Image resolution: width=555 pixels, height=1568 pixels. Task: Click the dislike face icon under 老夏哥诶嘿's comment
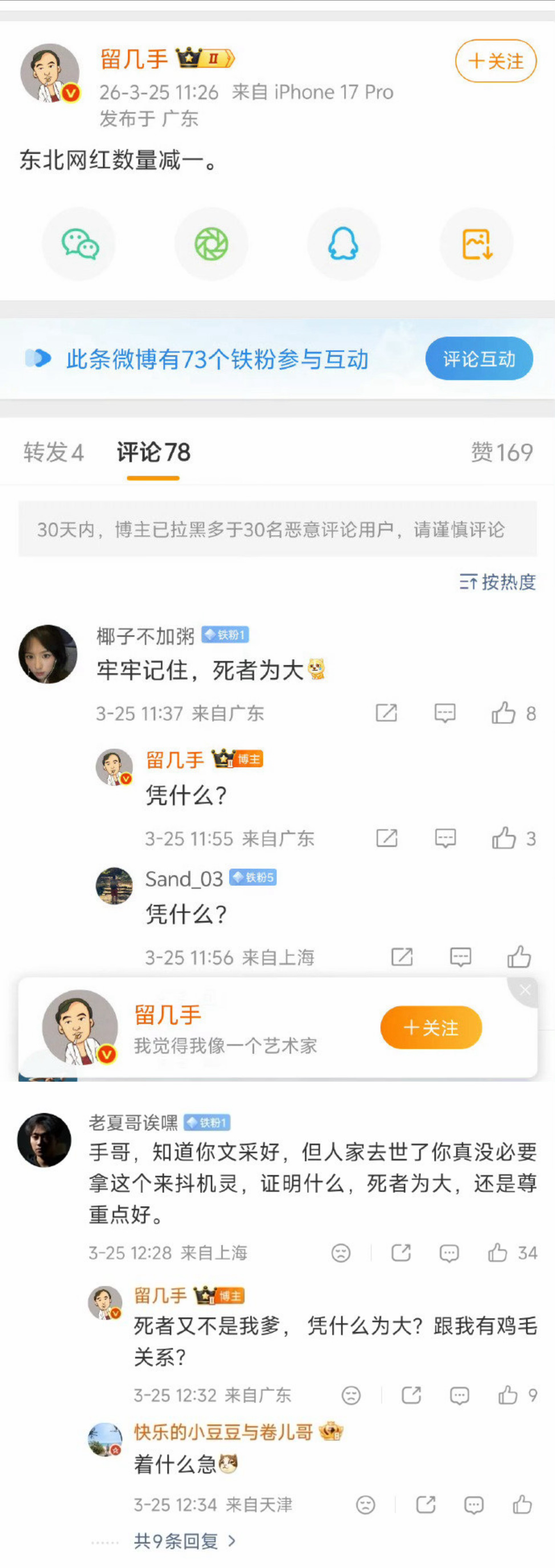pos(341,1253)
